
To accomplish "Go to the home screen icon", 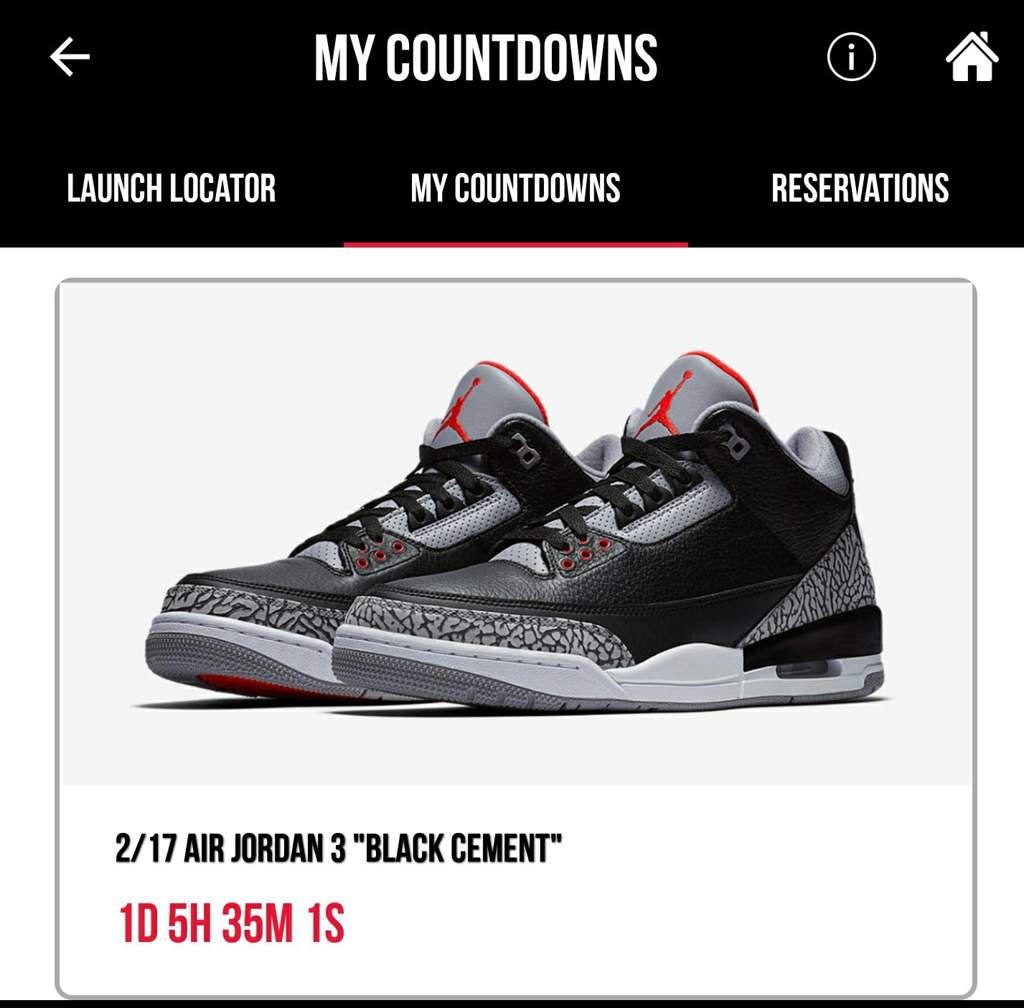I will pyautogui.click(x=971, y=57).
